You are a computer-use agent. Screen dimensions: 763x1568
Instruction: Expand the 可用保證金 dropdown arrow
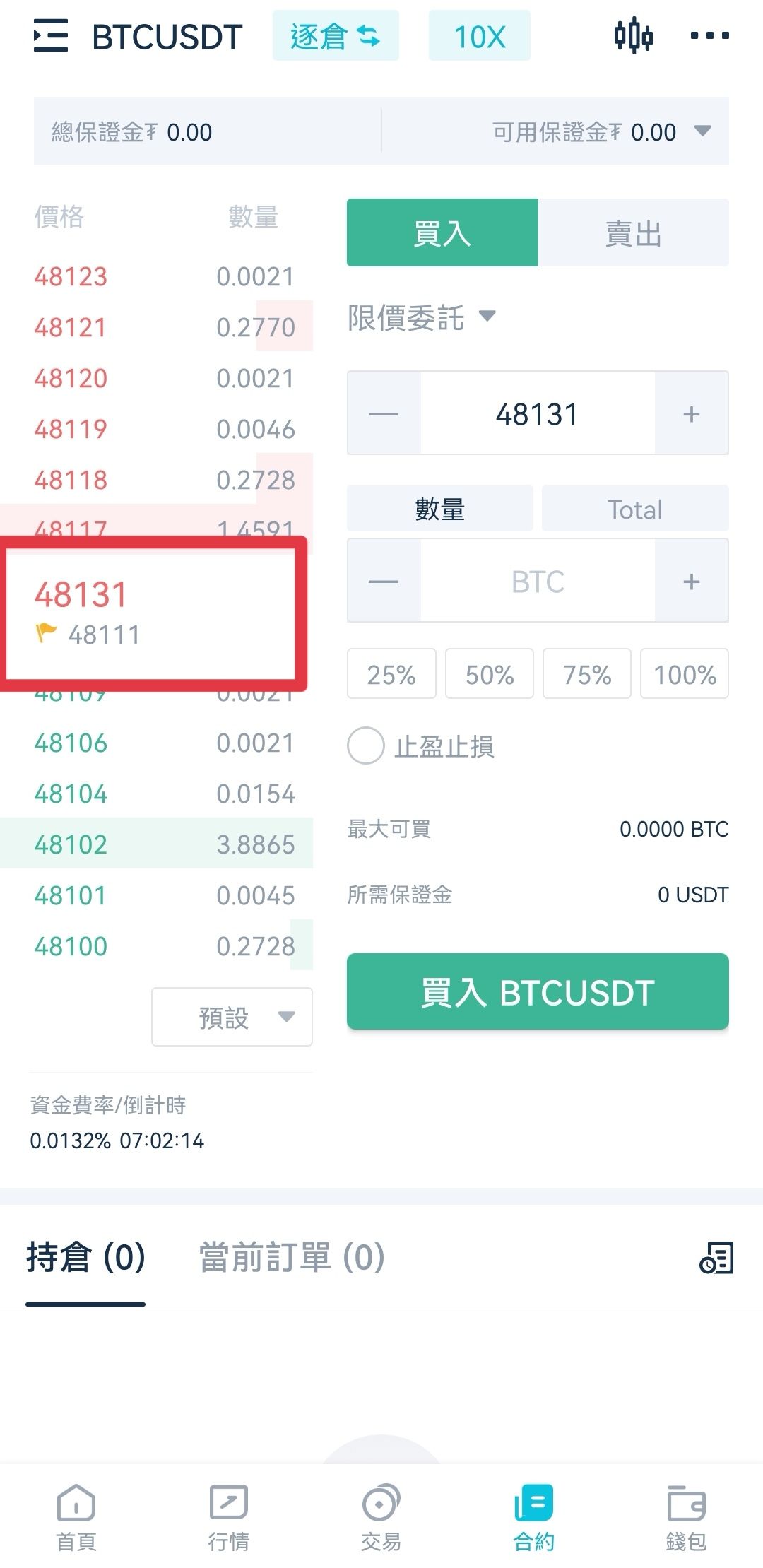coord(702,131)
